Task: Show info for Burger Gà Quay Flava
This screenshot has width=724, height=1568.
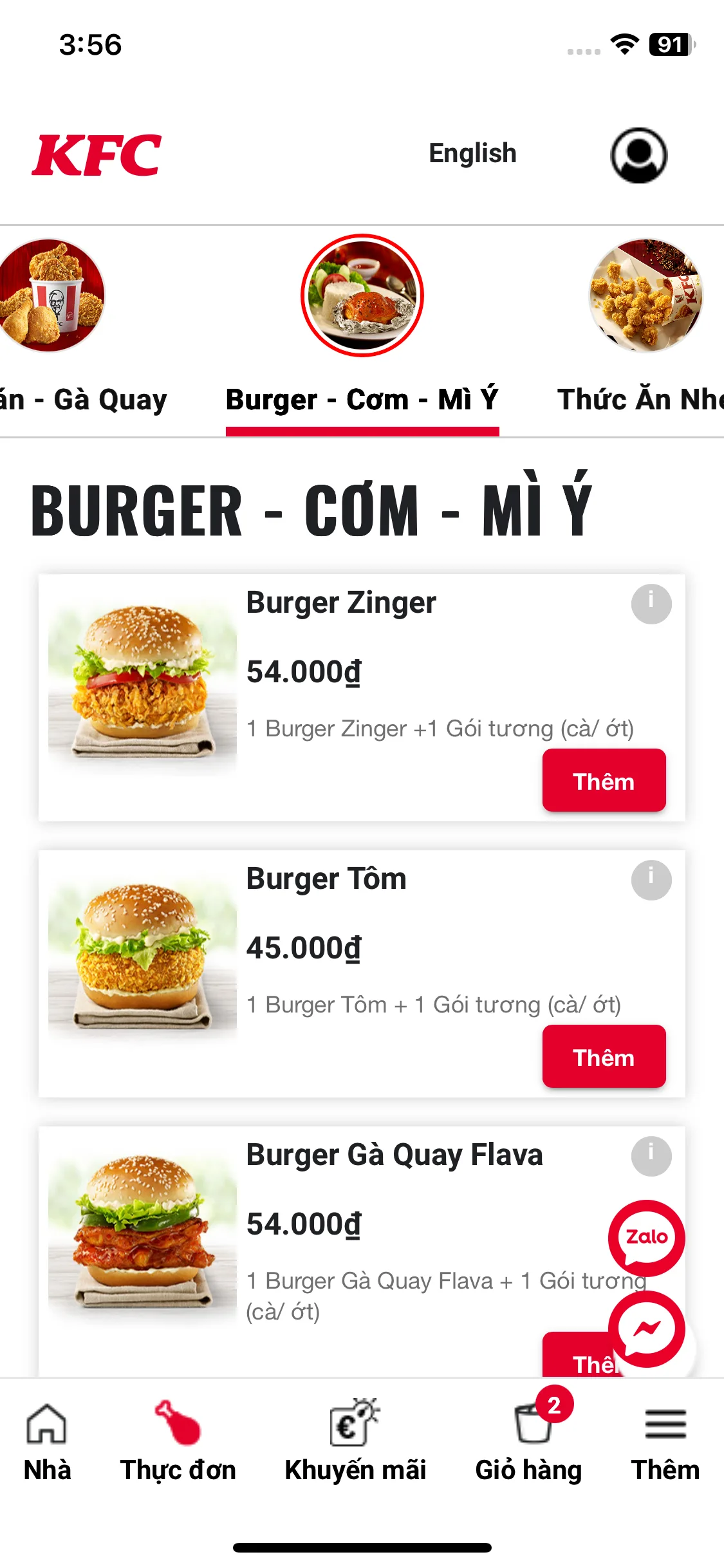Action: click(651, 1156)
